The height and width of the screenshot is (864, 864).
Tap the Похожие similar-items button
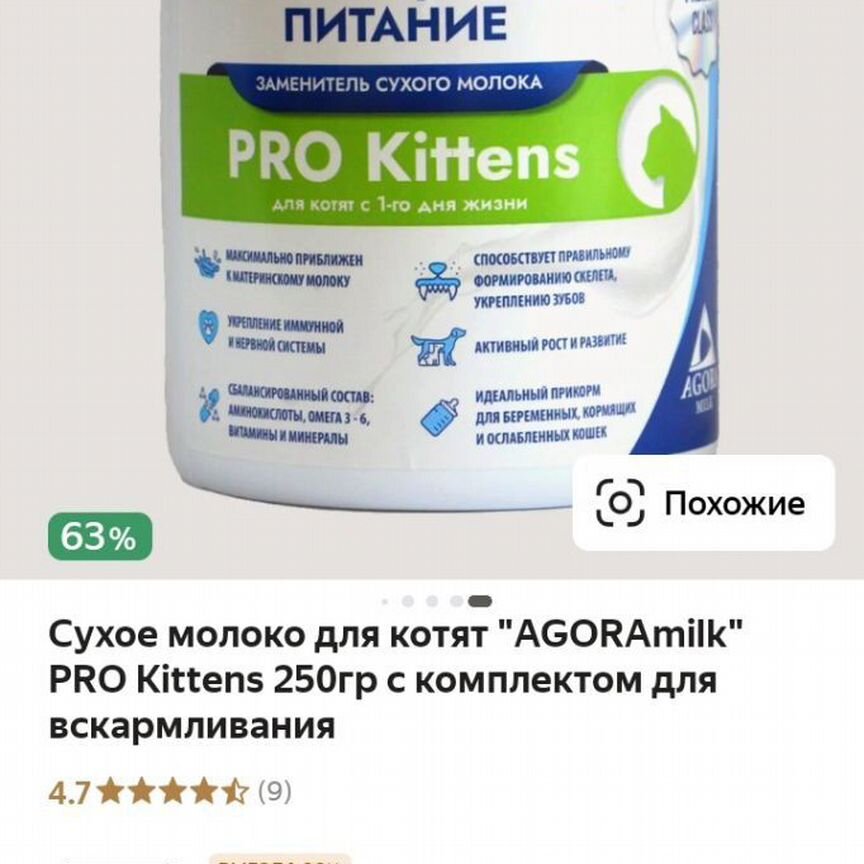(703, 503)
